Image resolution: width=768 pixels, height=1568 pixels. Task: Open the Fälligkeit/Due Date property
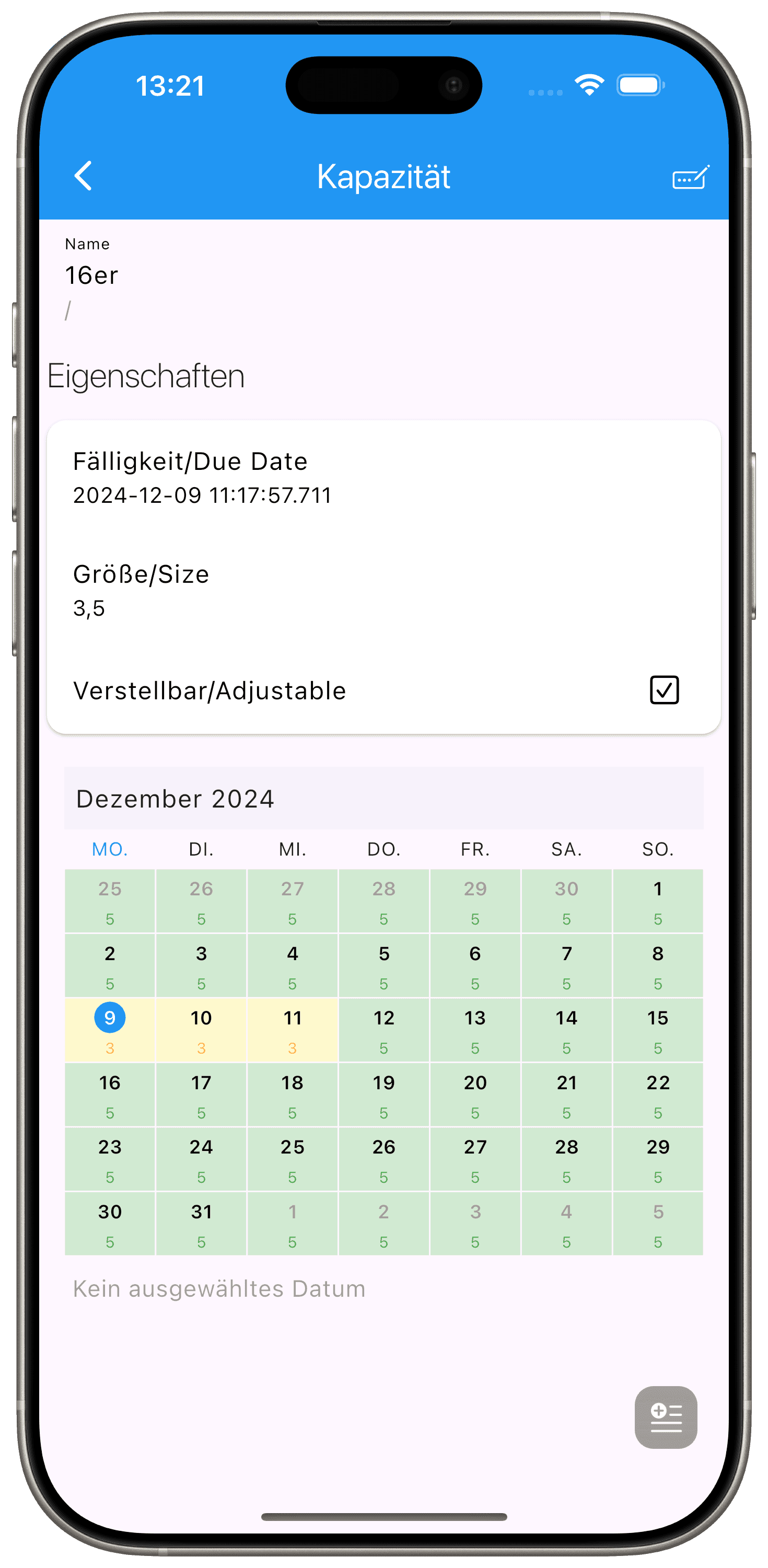point(383,478)
